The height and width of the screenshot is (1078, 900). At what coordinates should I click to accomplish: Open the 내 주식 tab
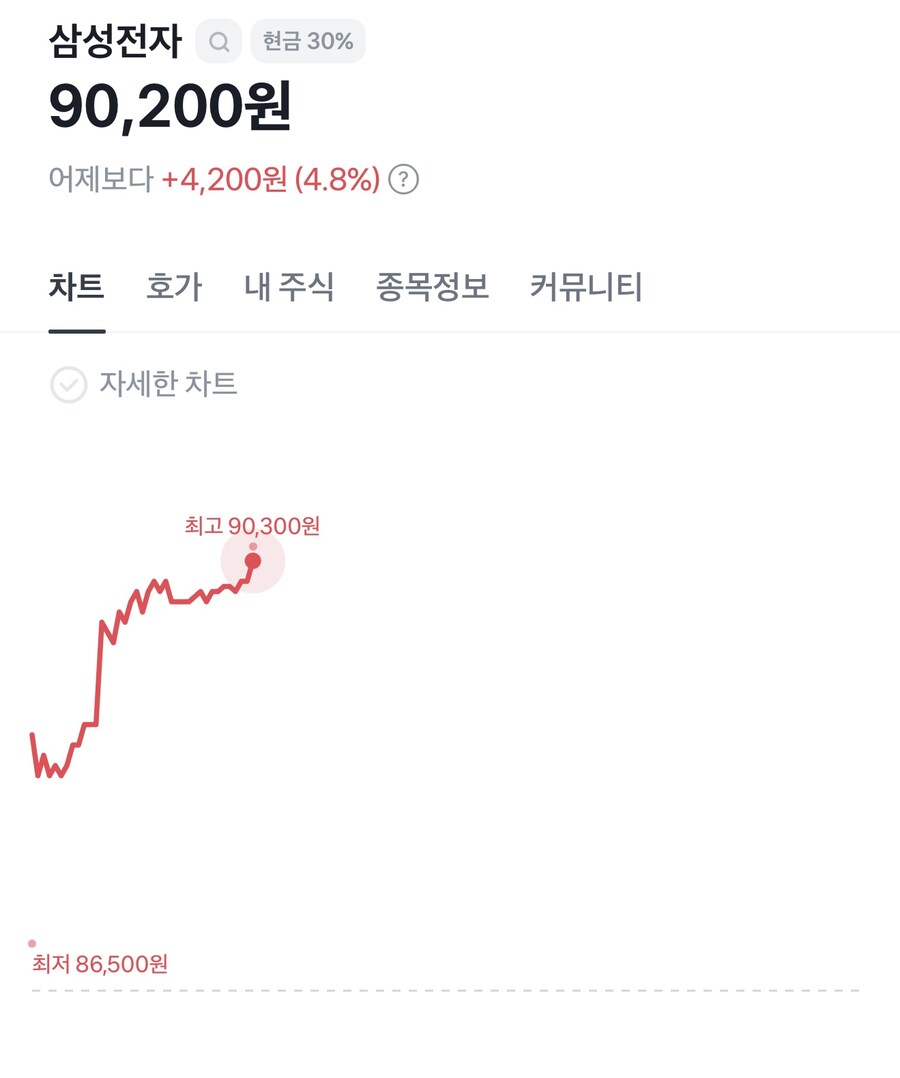click(x=289, y=288)
